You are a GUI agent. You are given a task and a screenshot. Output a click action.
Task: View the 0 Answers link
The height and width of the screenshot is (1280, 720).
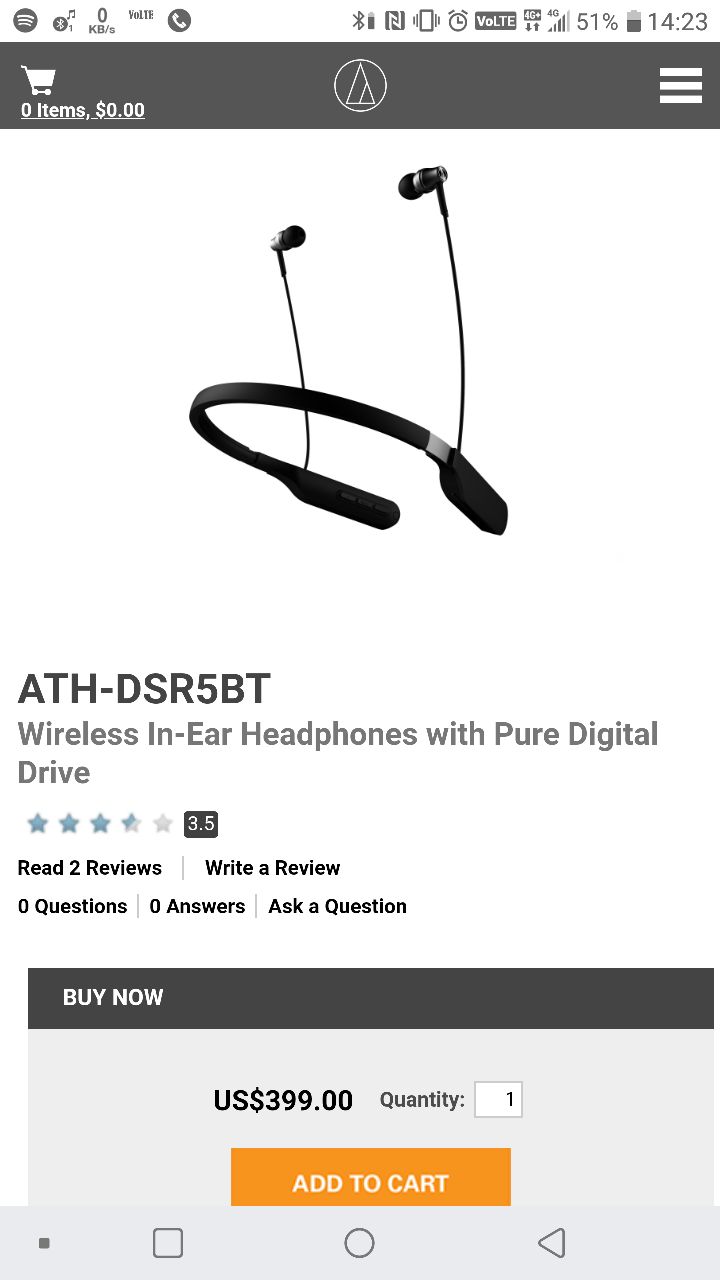point(197,907)
